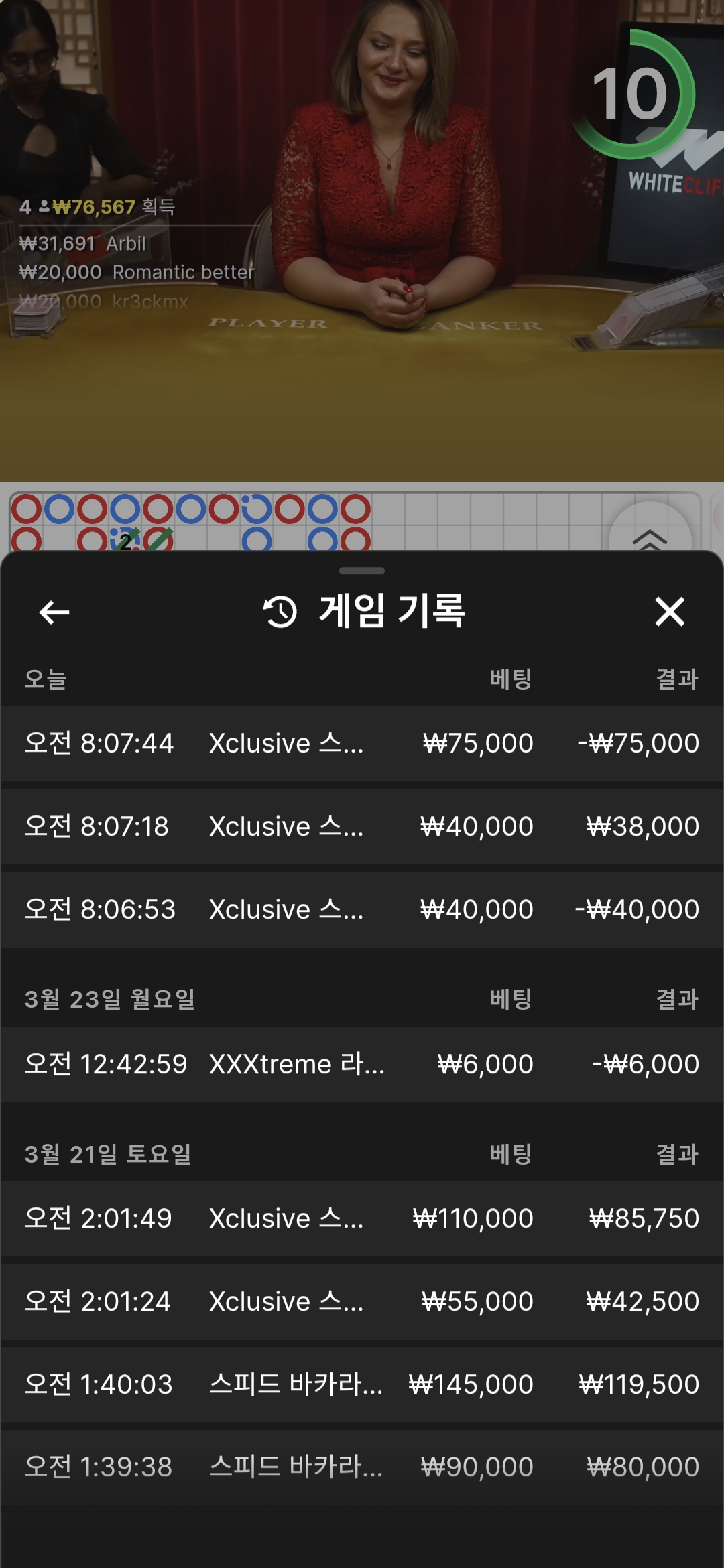The width and height of the screenshot is (724, 1568).
Task: Open today's 8:07:18 Xclusive record
Action: 362,827
